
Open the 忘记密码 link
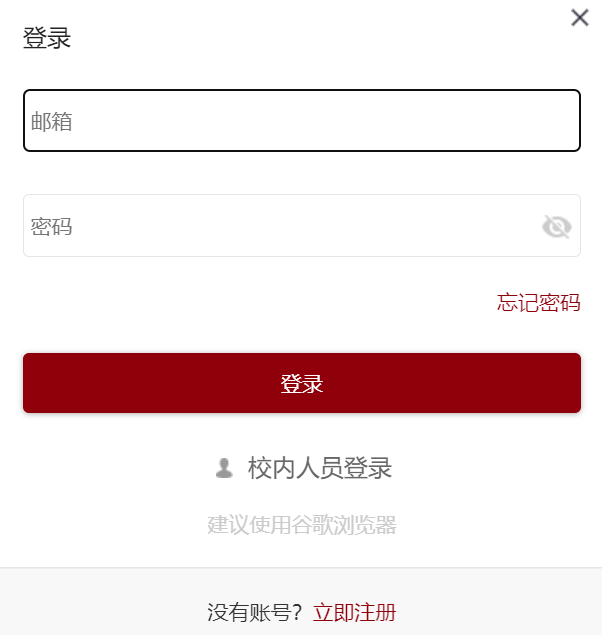(x=538, y=303)
